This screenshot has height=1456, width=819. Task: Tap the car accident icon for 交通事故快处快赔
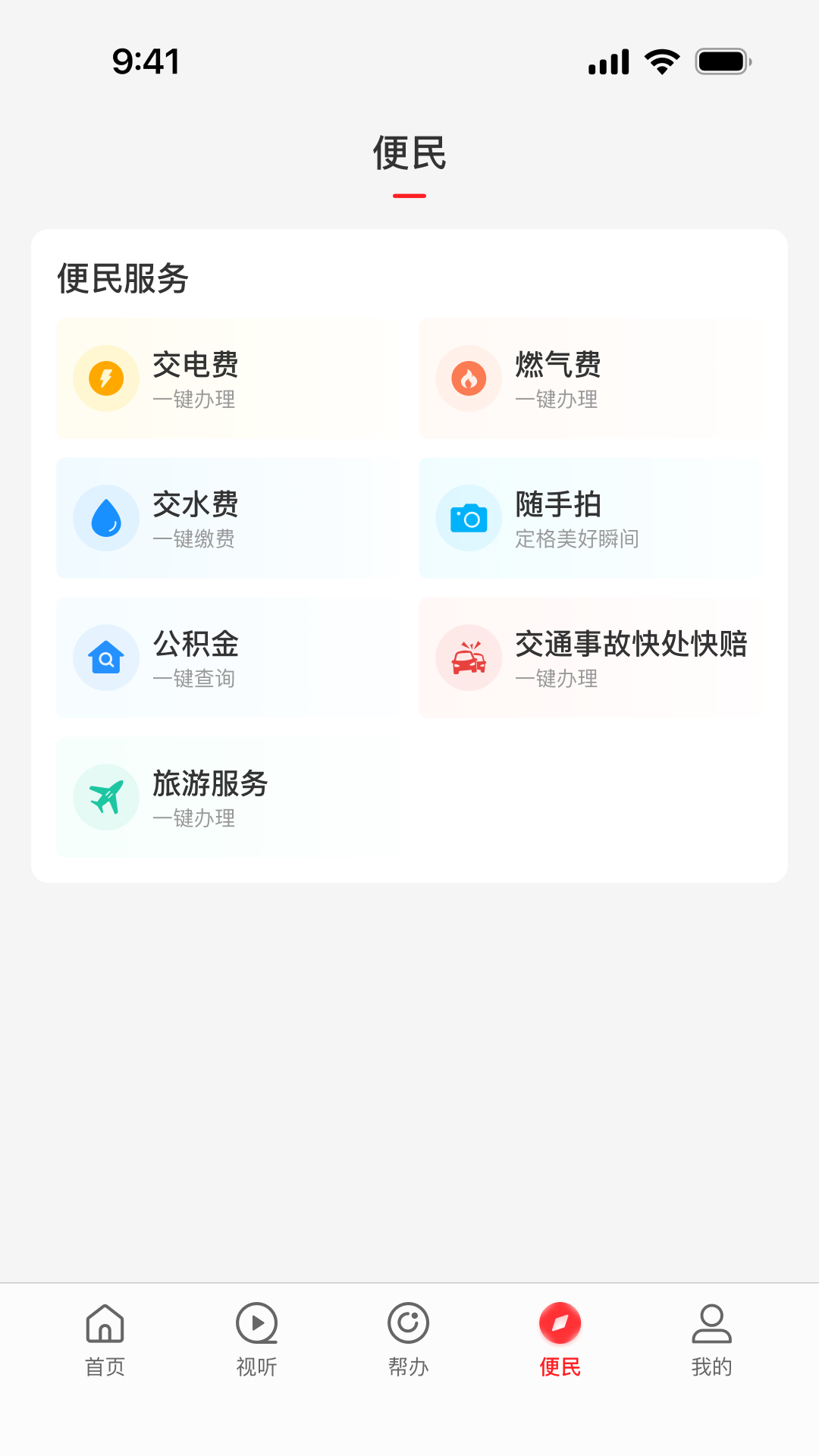468,657
